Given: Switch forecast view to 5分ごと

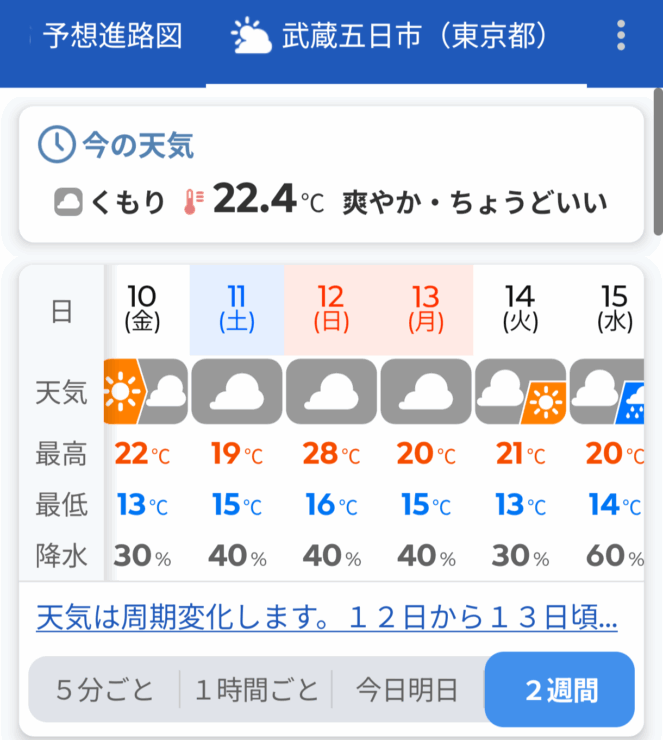Looking at the screenshot, I should click(105, 689).
